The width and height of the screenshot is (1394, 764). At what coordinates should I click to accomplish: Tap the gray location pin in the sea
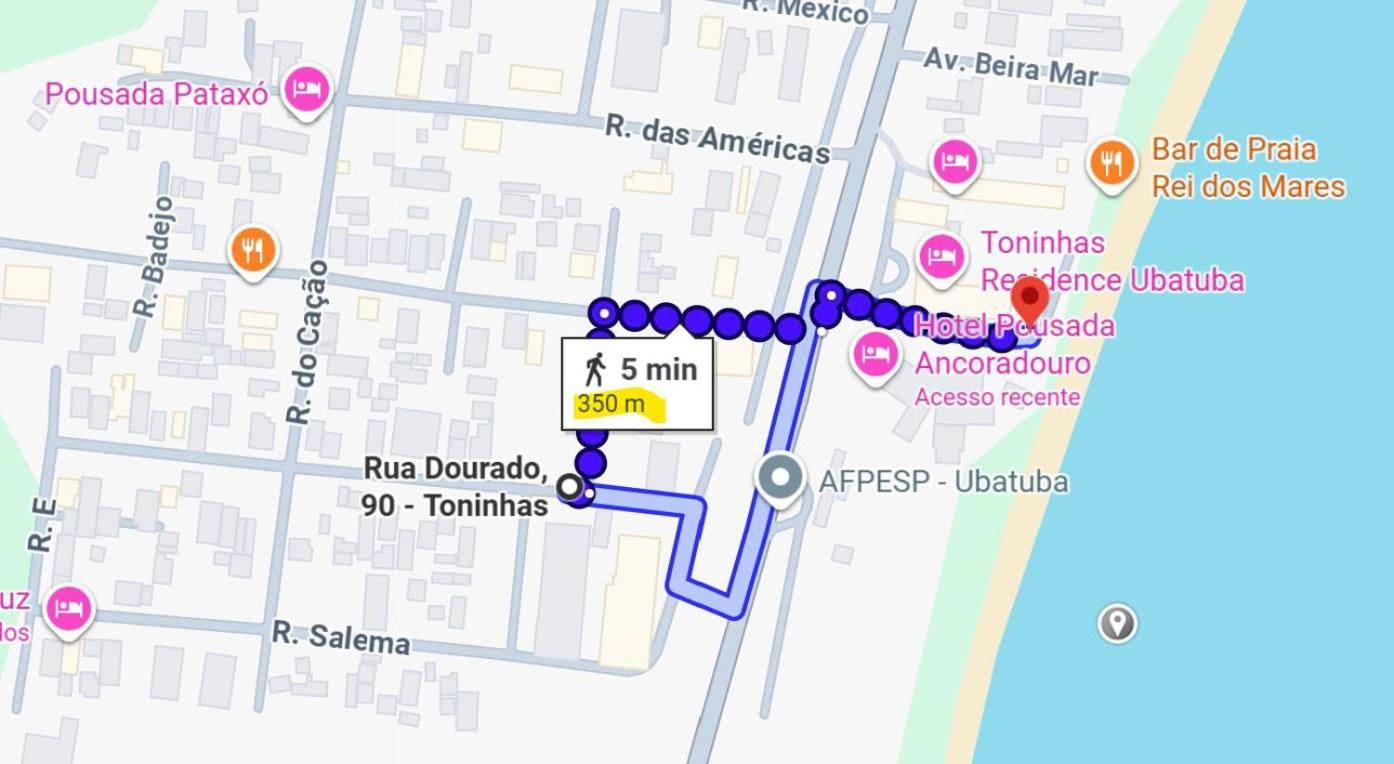point(1117,623)
